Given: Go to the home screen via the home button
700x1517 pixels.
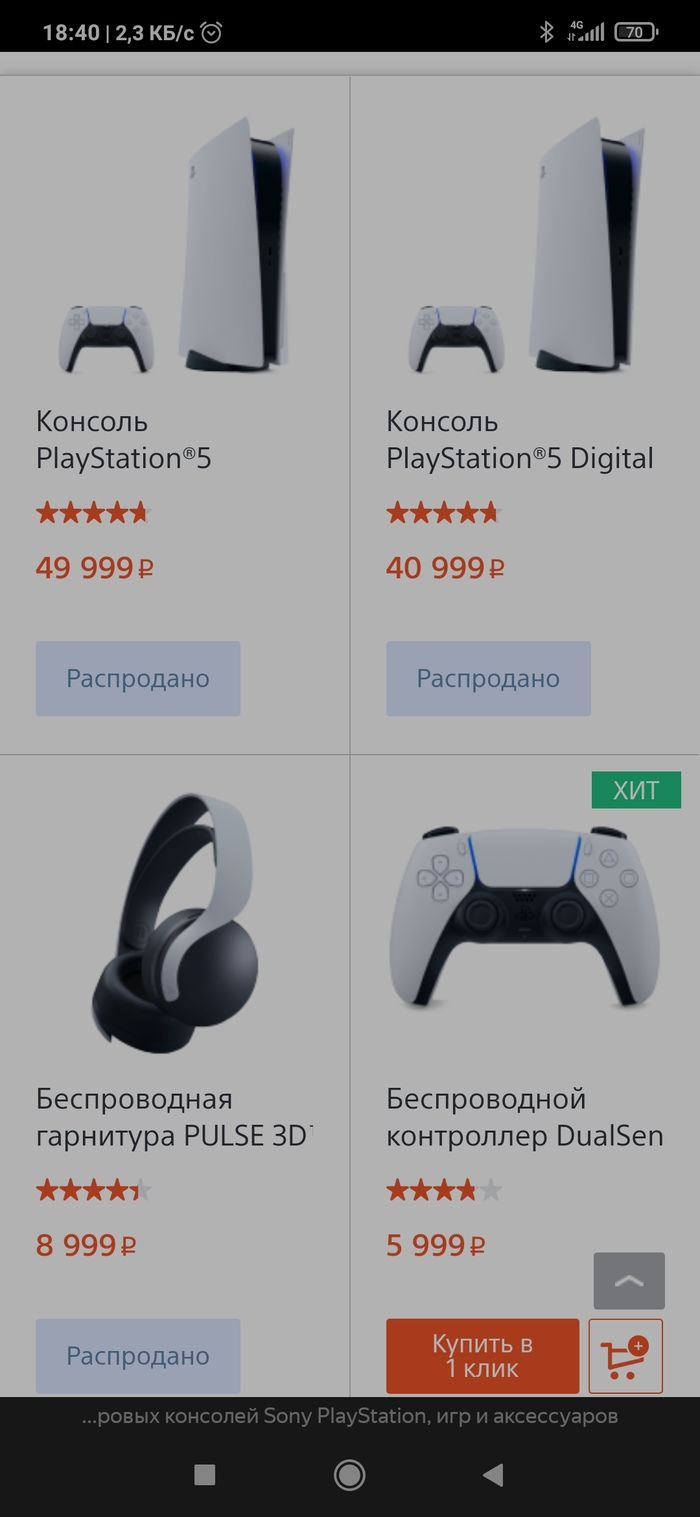Looking at the screenshot, I should point(349,1474).
